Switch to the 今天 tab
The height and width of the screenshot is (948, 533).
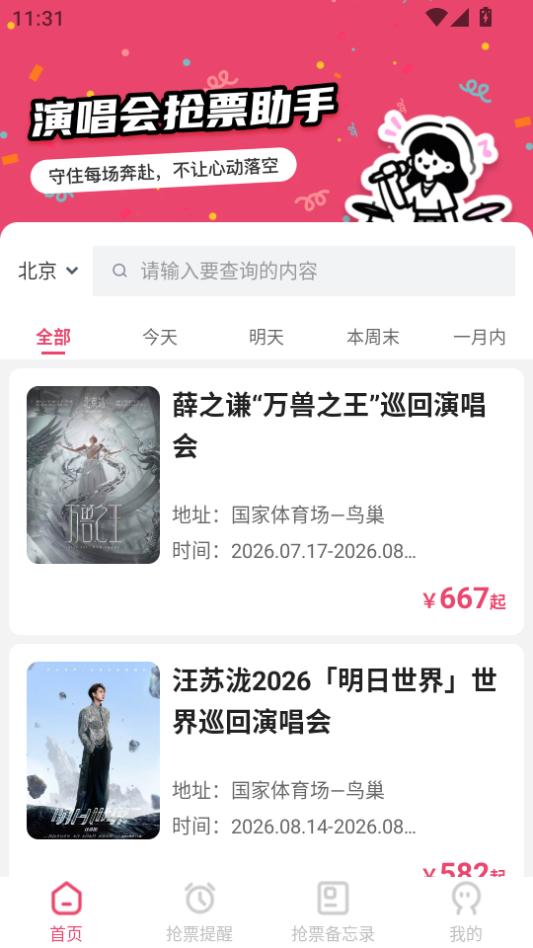[x=160, y=337]
